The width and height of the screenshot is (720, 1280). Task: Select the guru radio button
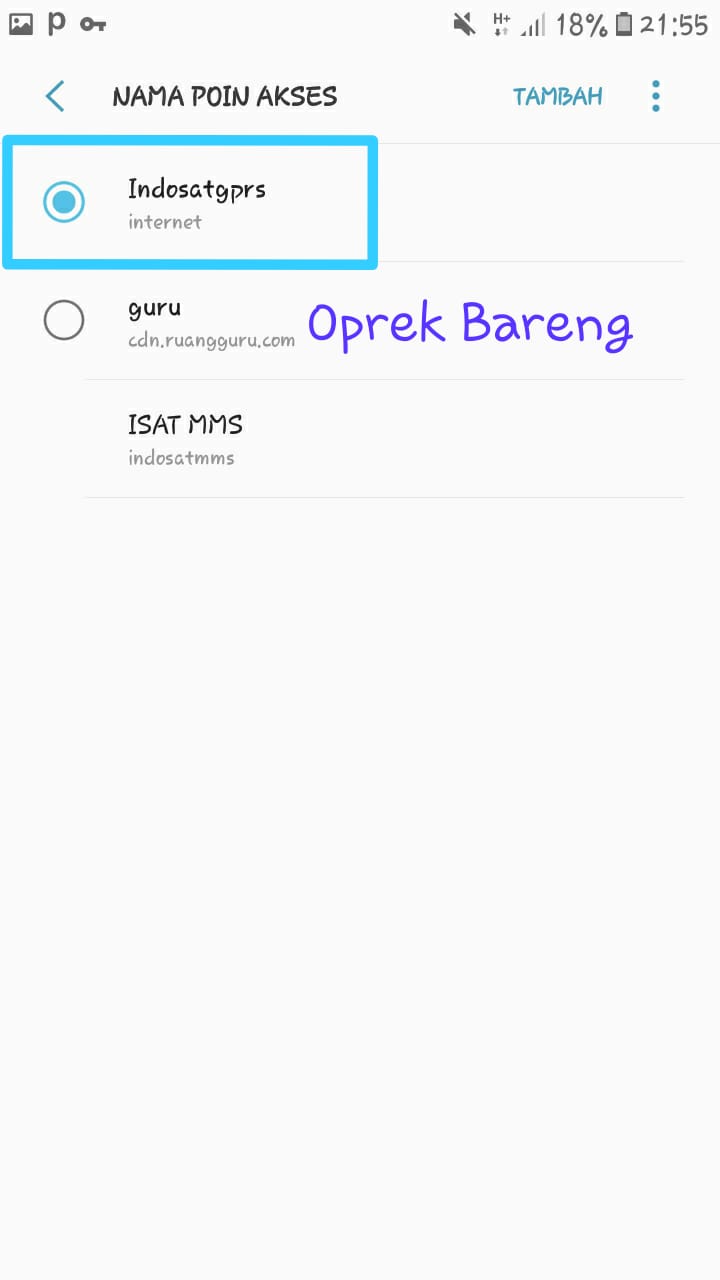click(64, 321)
